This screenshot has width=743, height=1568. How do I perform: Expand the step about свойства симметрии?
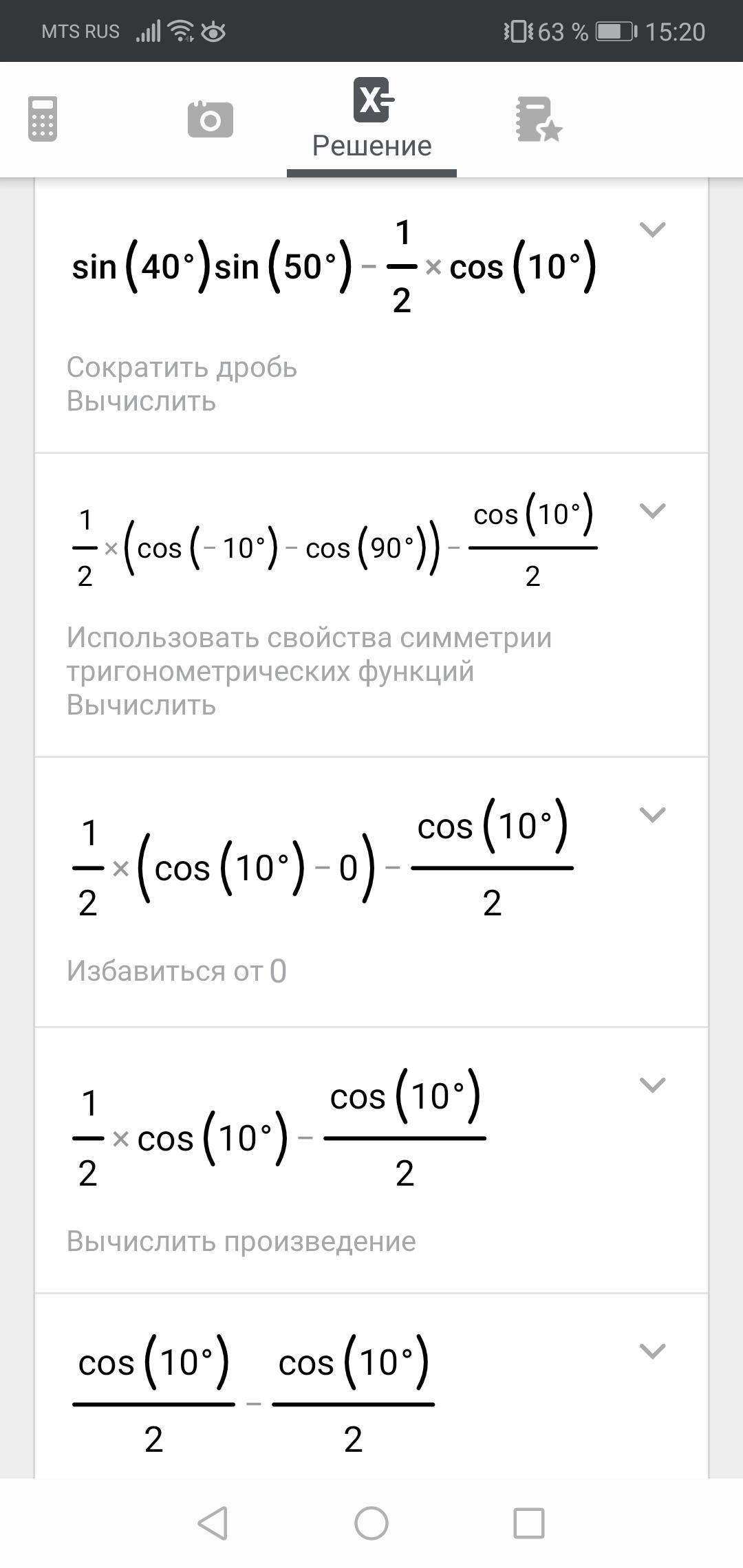[x=652, y=510]
